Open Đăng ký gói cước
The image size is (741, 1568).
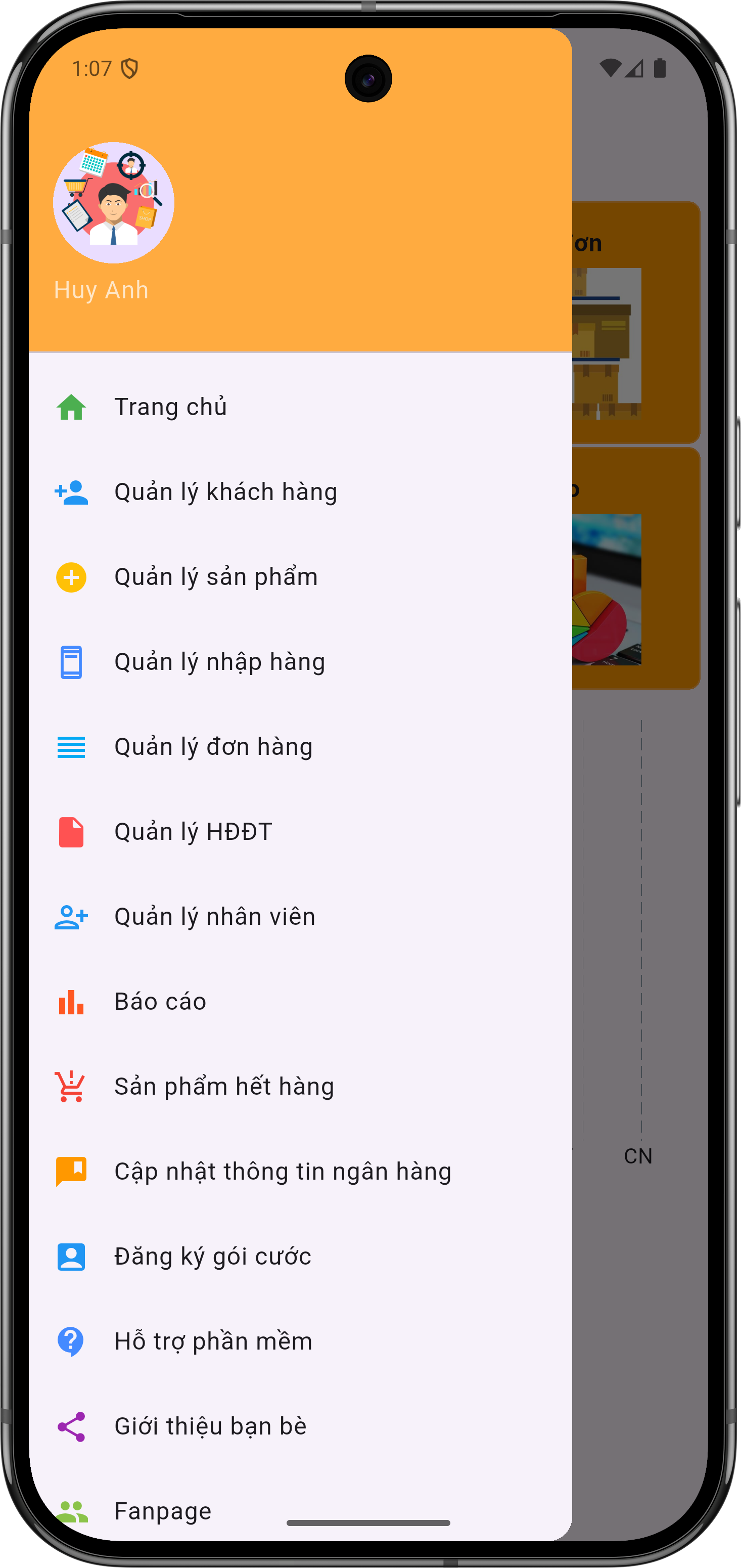(213, 1257)
